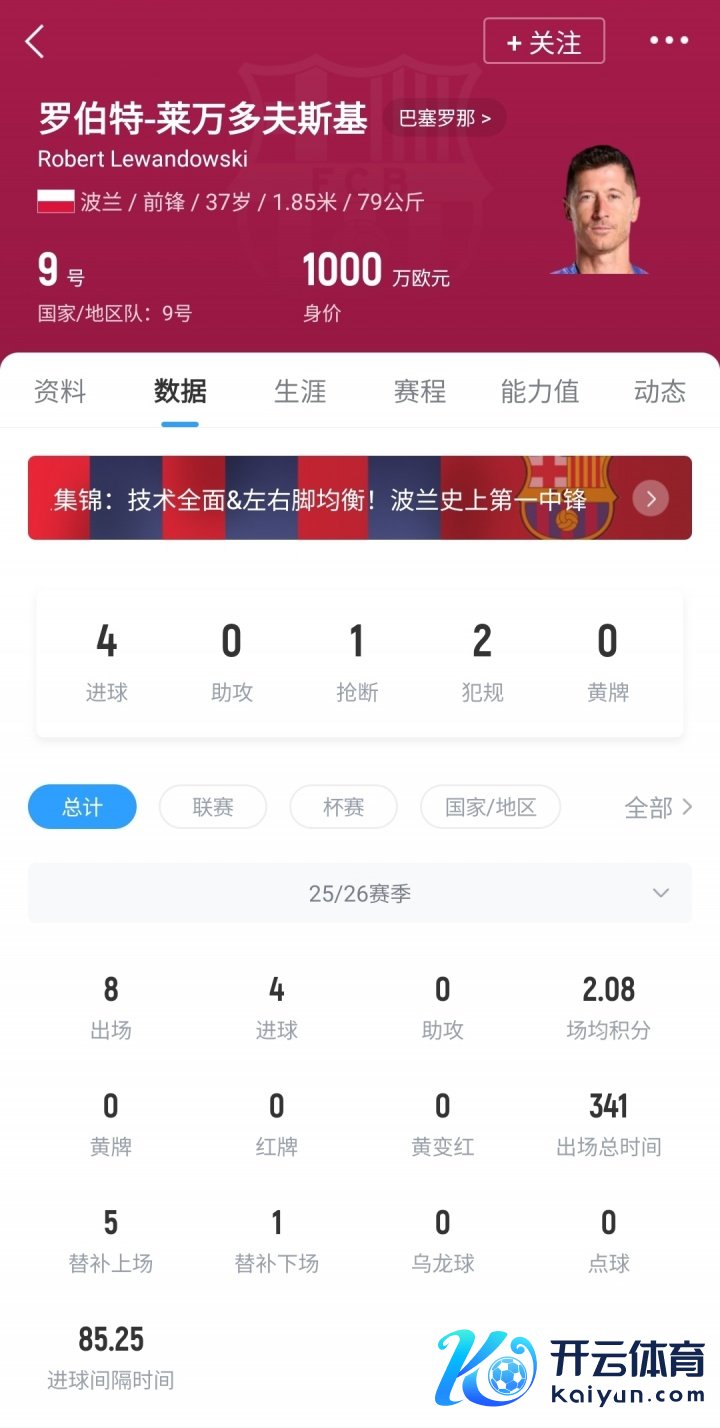720x1428 pixels.
Task: Select the 总计 filter chip
Action: 82,807
